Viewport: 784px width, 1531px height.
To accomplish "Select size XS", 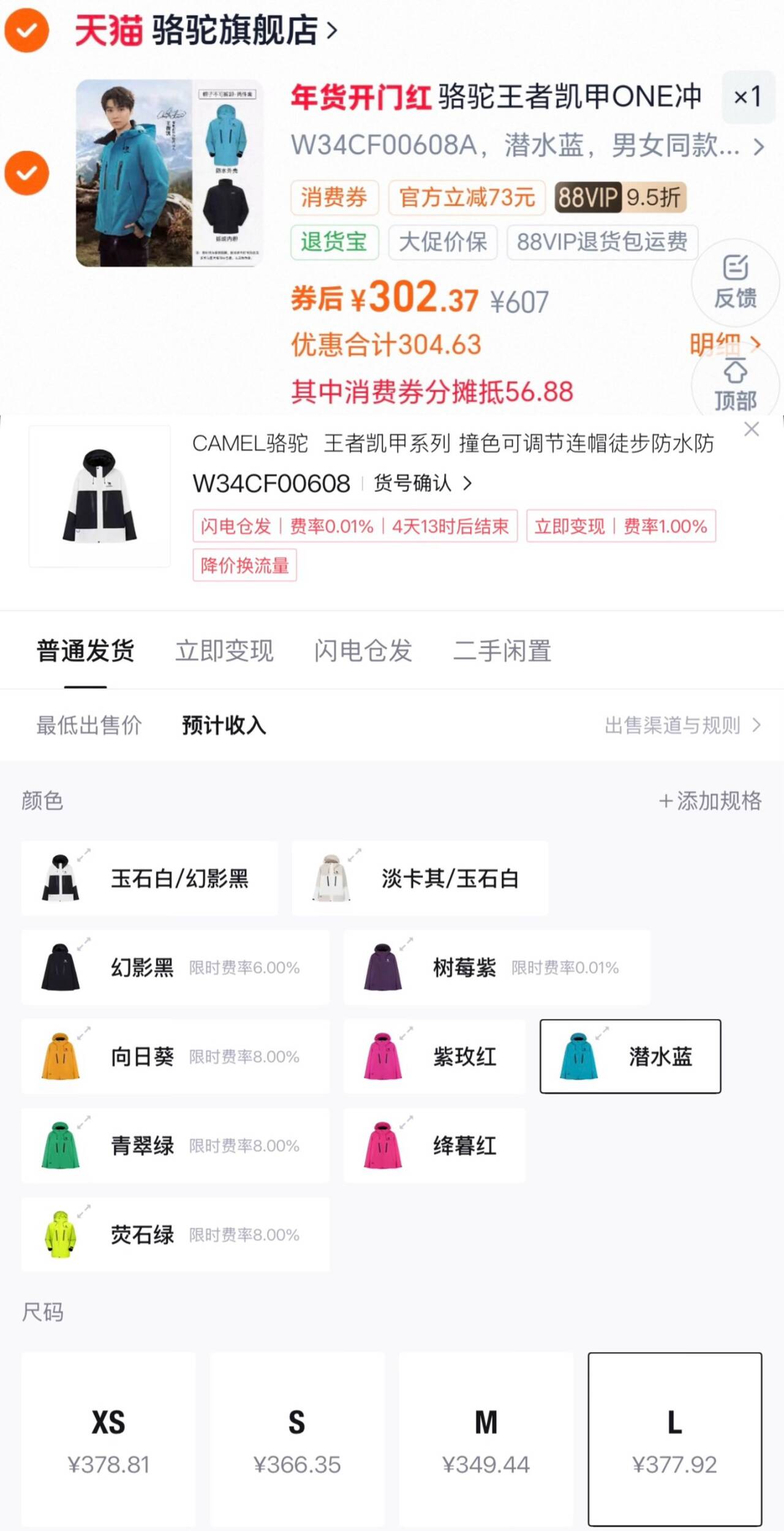I will pyautogui.click(x=108, y=1438).
